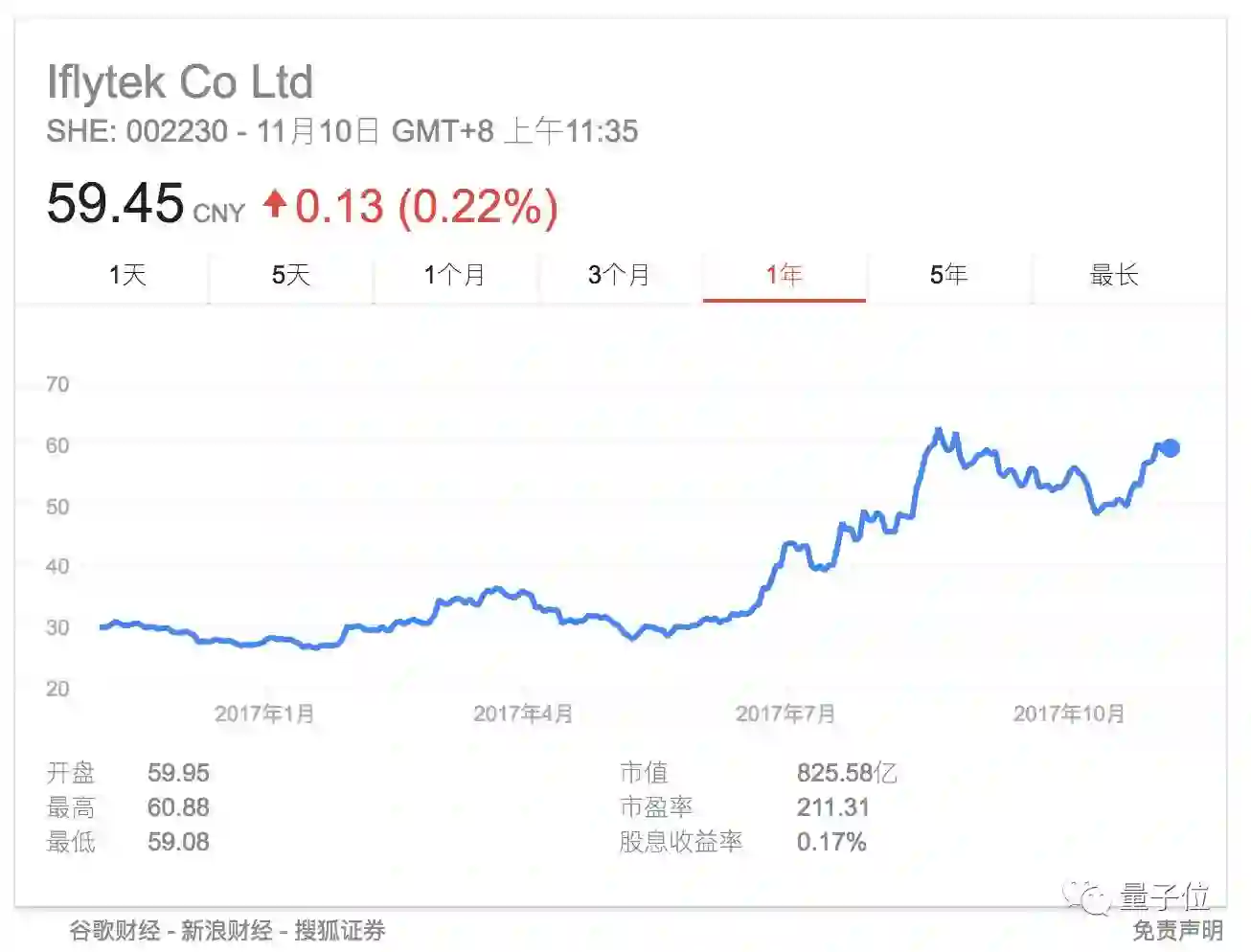The height and width of the screenshot is (952, 1251).
Task: Open the 谷歌财经 link
Action: (115, 930)
